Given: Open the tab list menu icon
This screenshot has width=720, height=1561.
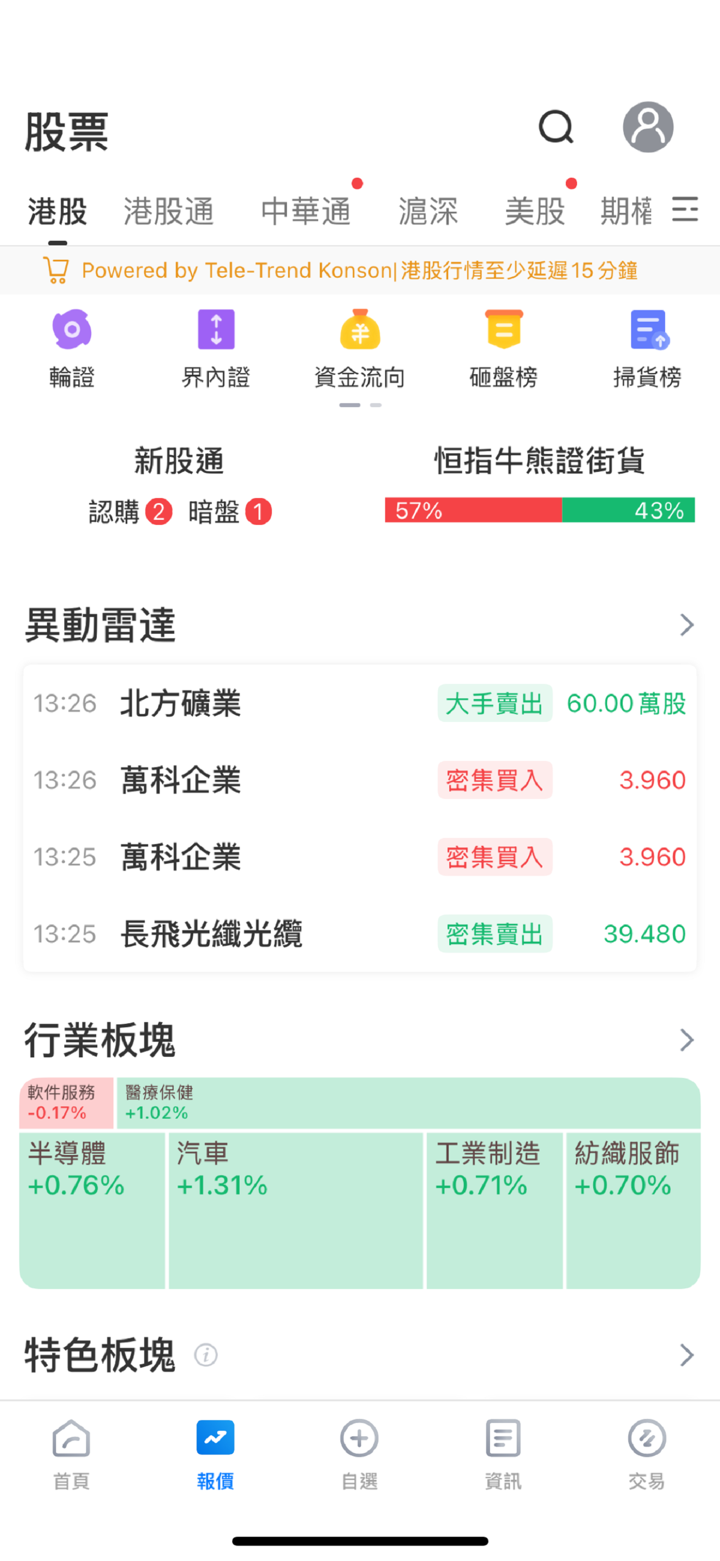Looking at the screenshot, I should 685,210.
